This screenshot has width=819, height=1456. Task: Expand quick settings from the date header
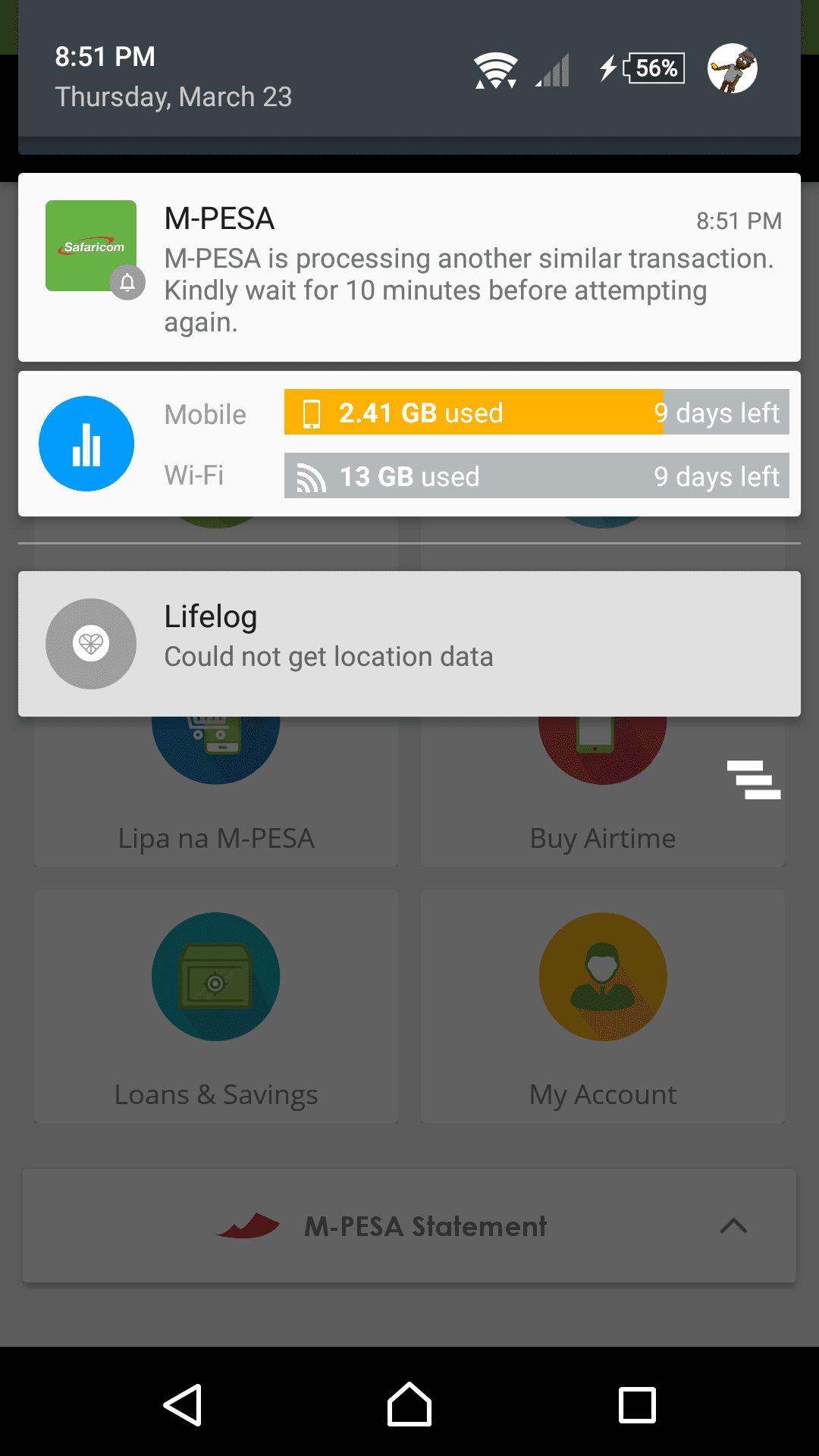click(x=409, y=77)
